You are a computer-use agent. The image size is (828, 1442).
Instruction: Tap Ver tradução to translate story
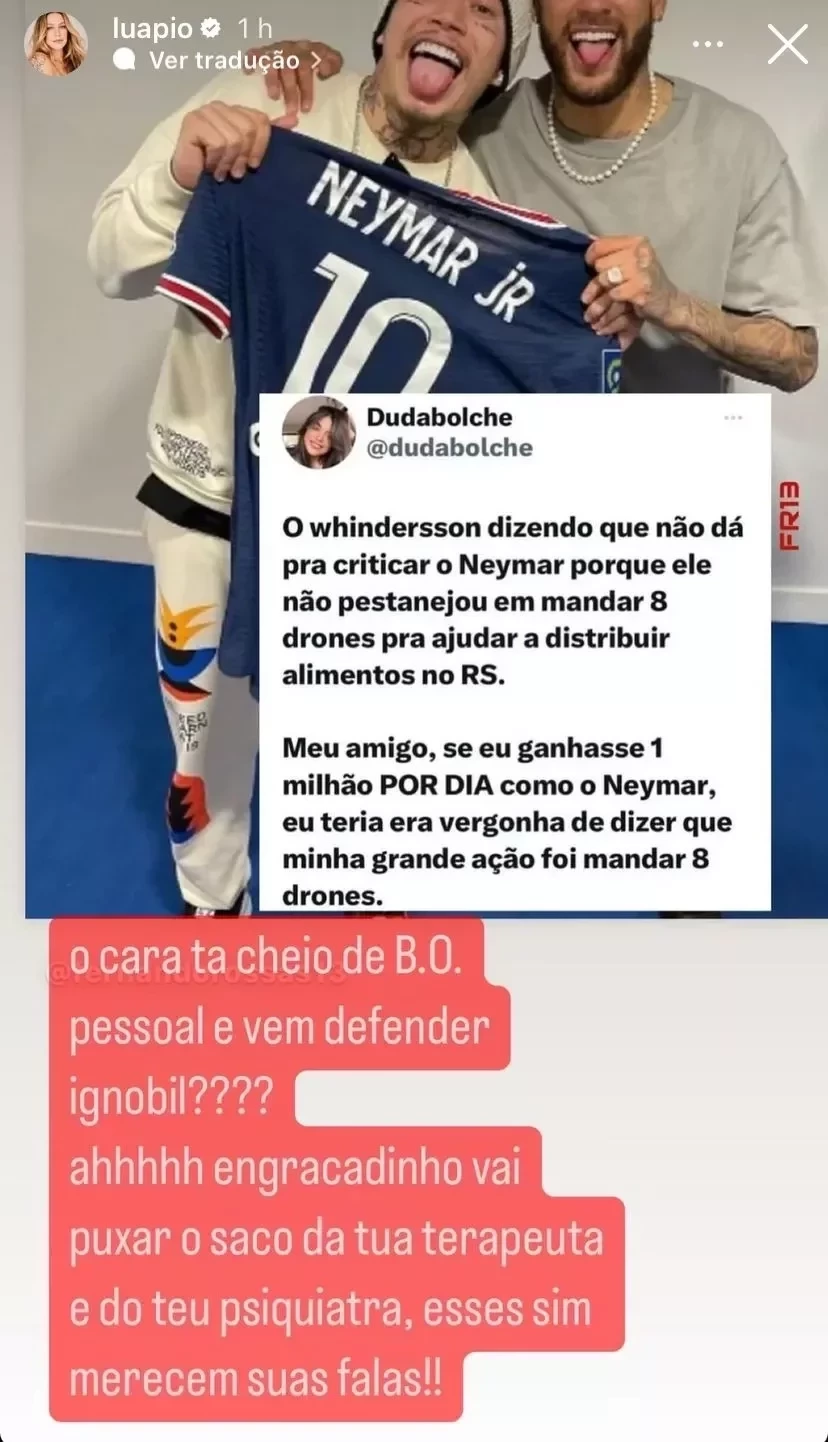click(x=223, y=60)
